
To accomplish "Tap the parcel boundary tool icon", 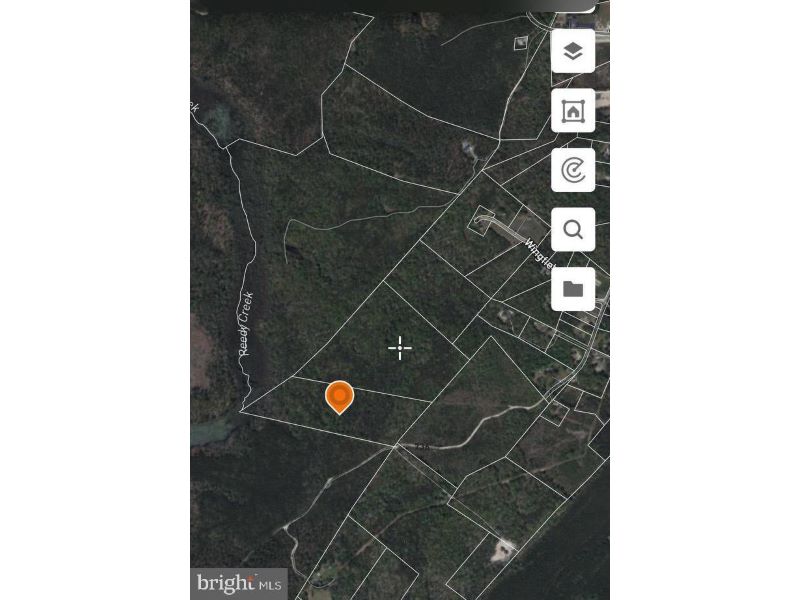I will coord(573,111).
